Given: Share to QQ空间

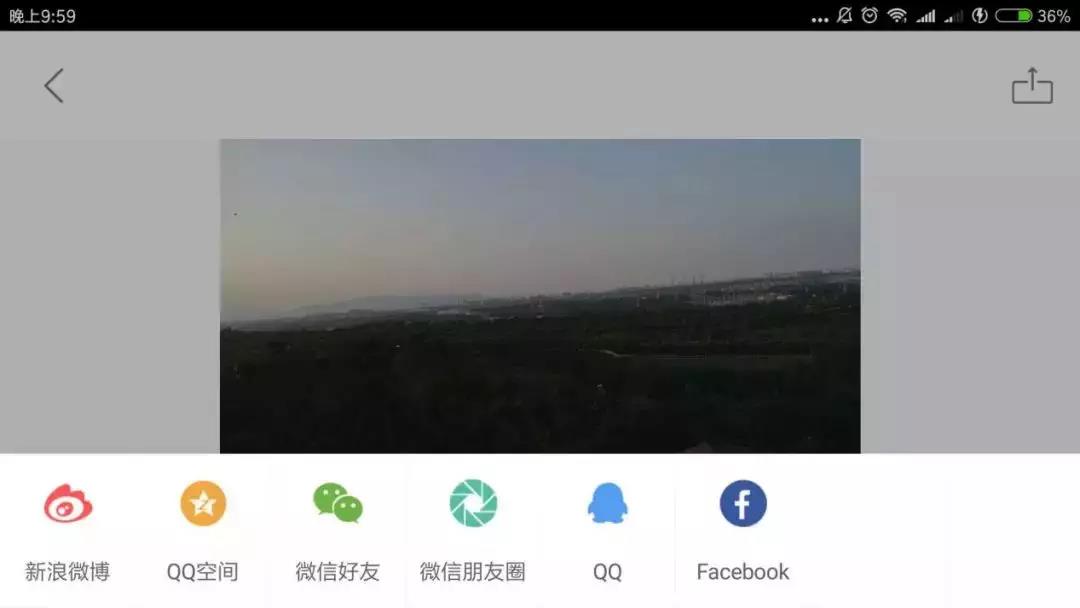Looking at the screenshot, I should coord(203,504).
